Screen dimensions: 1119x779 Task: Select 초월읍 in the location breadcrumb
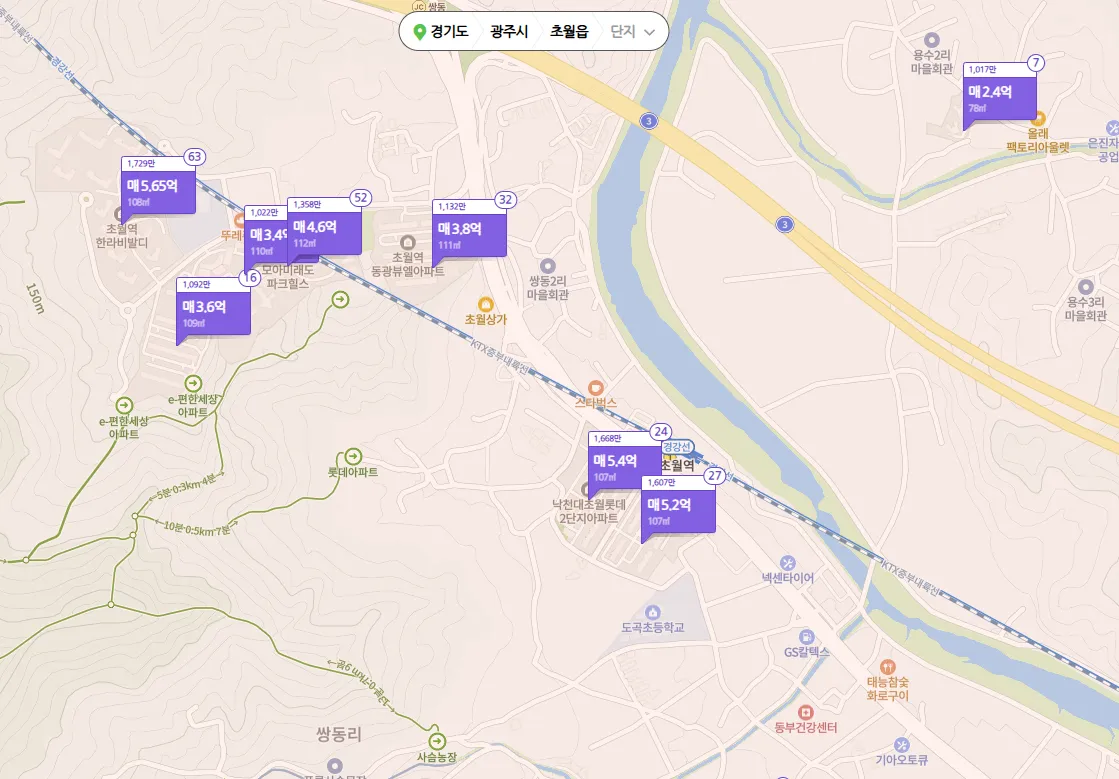tap(569, 31)
